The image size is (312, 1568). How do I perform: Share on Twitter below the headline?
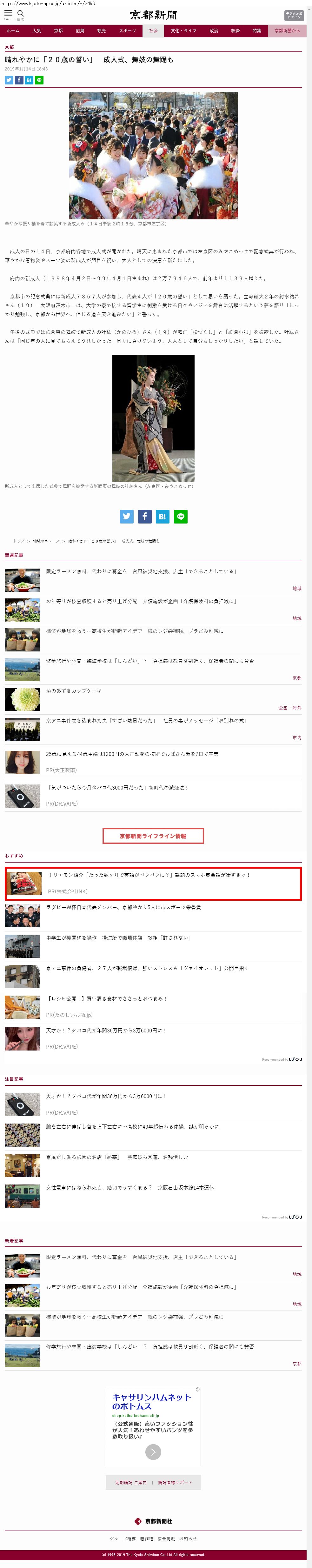click(x=9, y=80)
